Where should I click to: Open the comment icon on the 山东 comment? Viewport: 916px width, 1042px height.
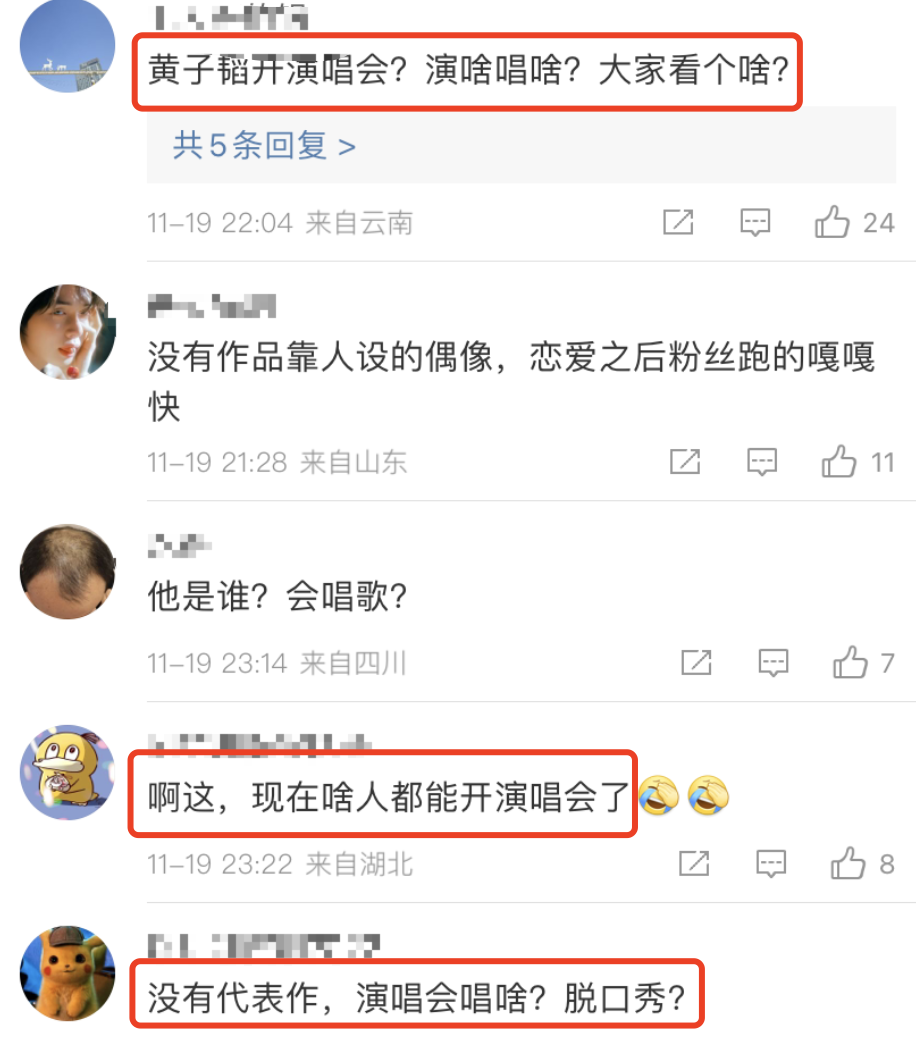[762, 462]
